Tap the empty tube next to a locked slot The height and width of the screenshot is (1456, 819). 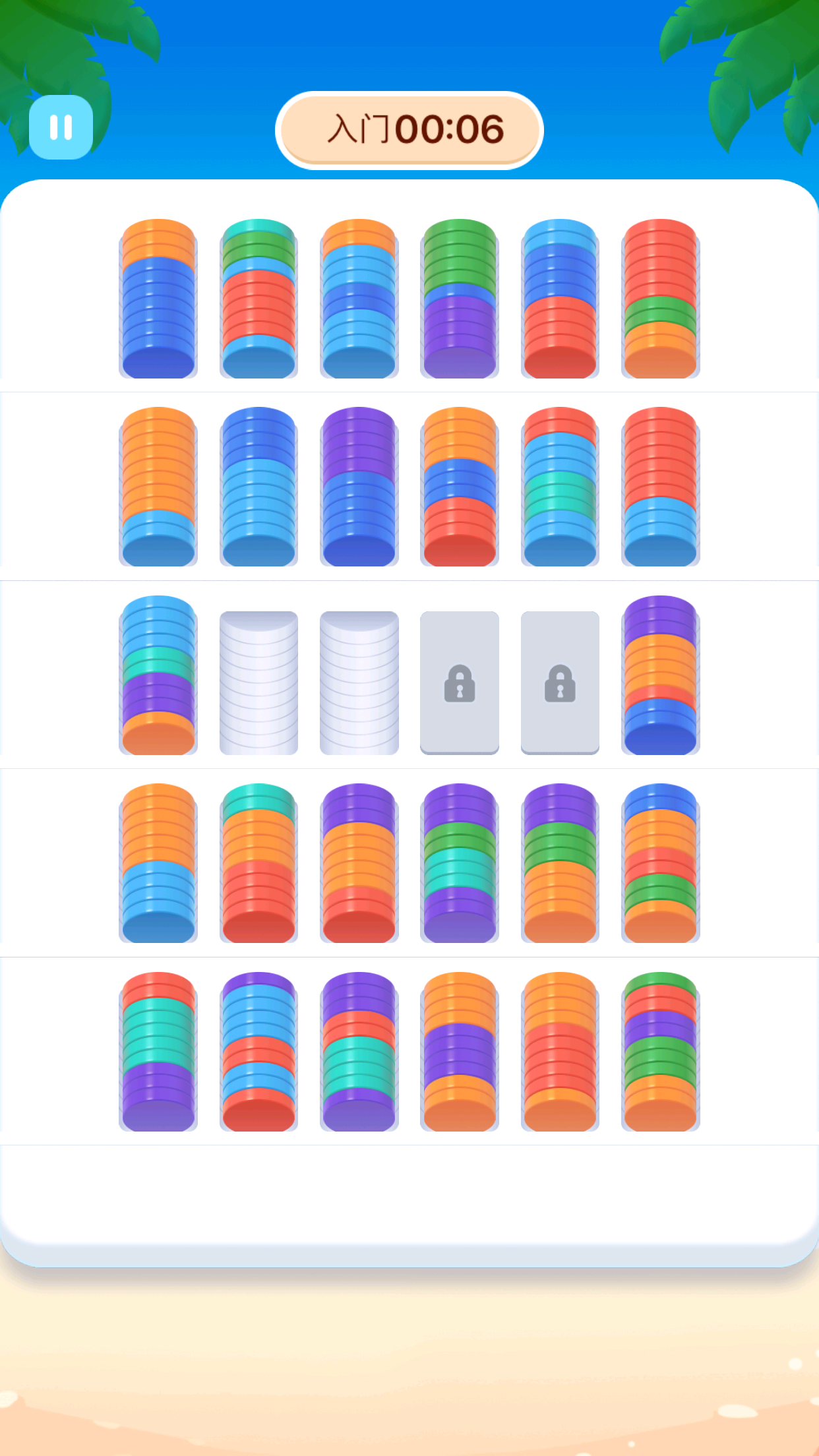coord(359,682)
